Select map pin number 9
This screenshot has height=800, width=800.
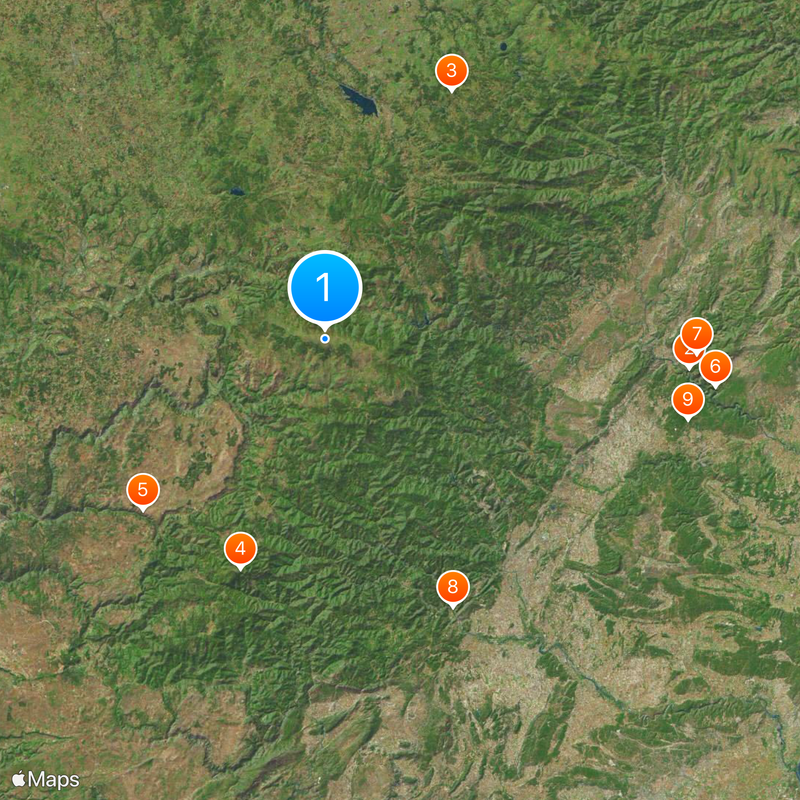687,400
